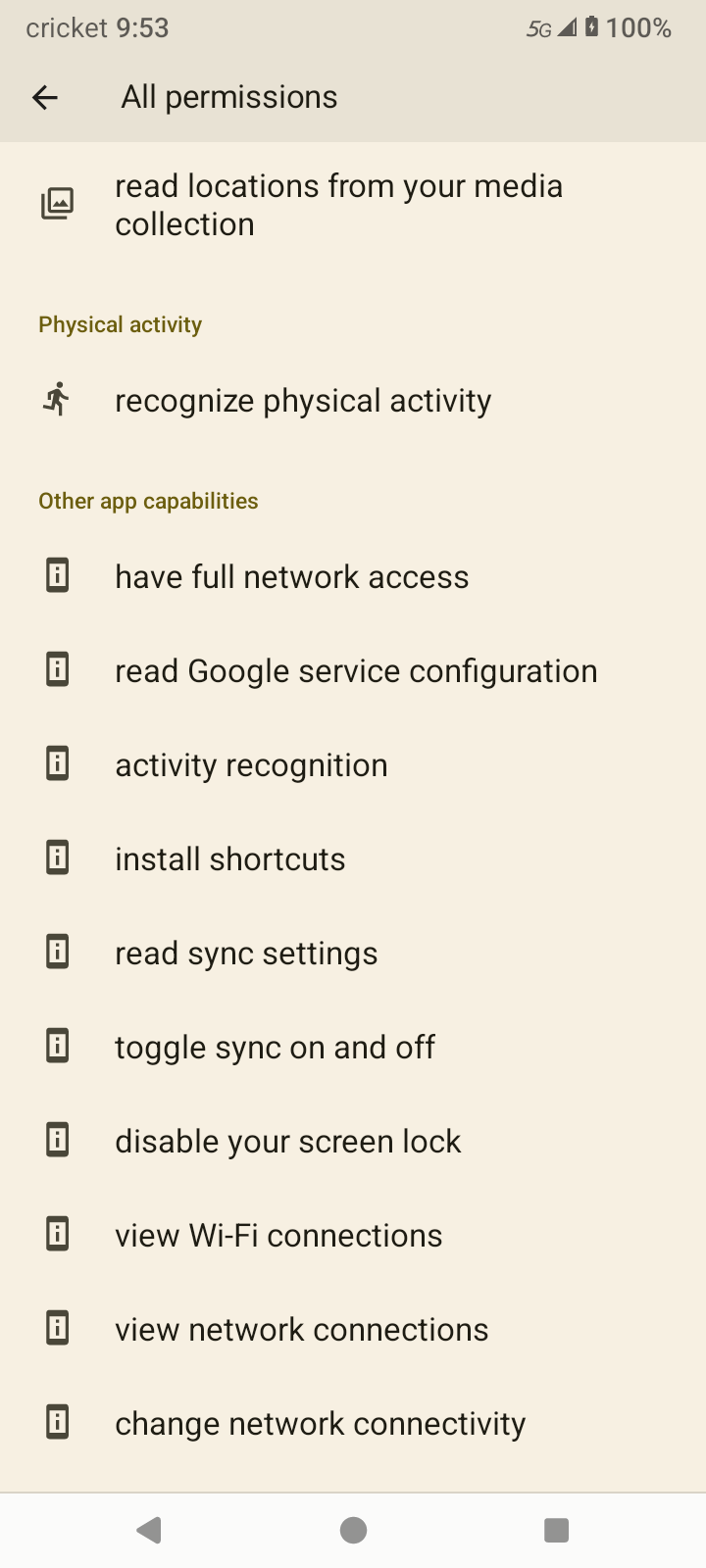
Task: Open 'view network connections' details
Action: pyautogui.click(x=353, y=1330)
